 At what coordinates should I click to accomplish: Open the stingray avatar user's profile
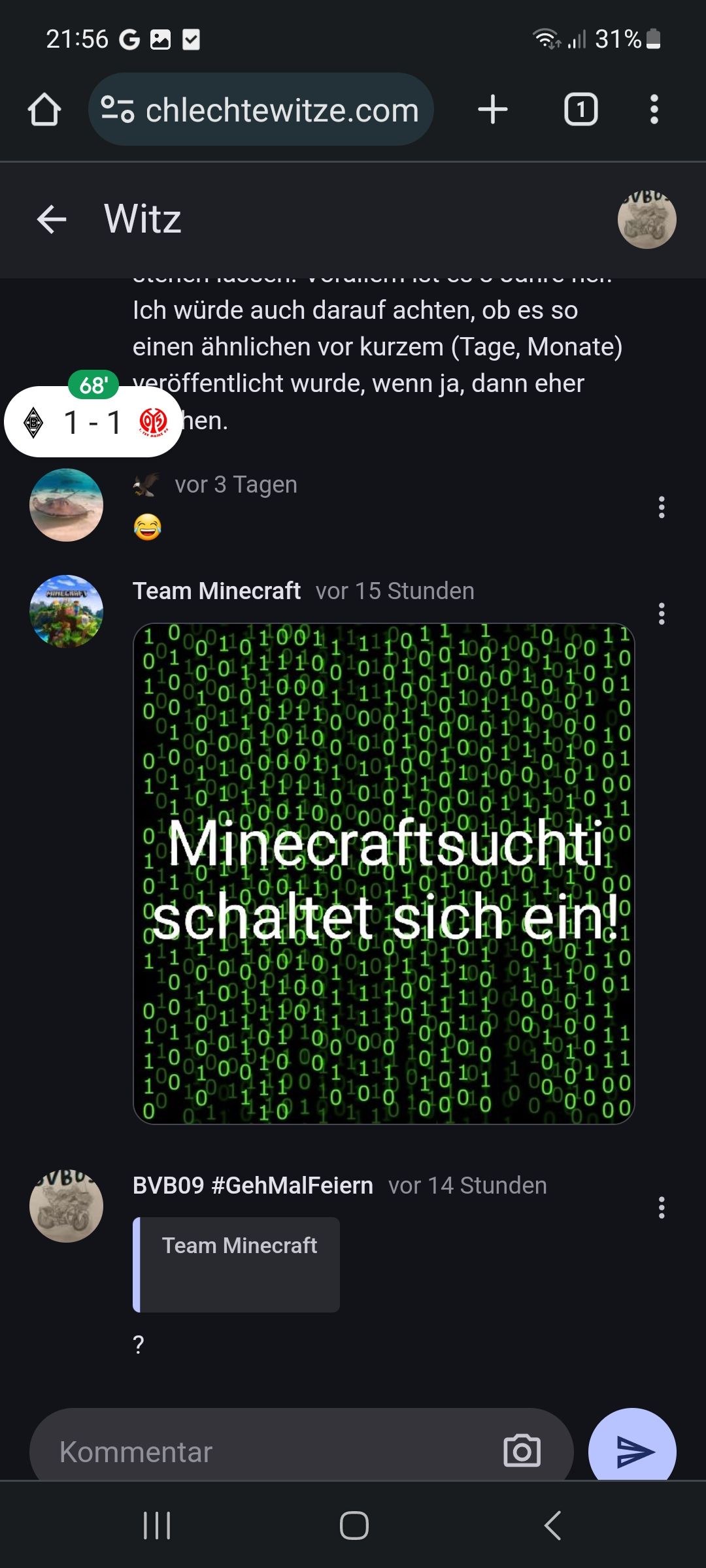[x=66, y=505]
